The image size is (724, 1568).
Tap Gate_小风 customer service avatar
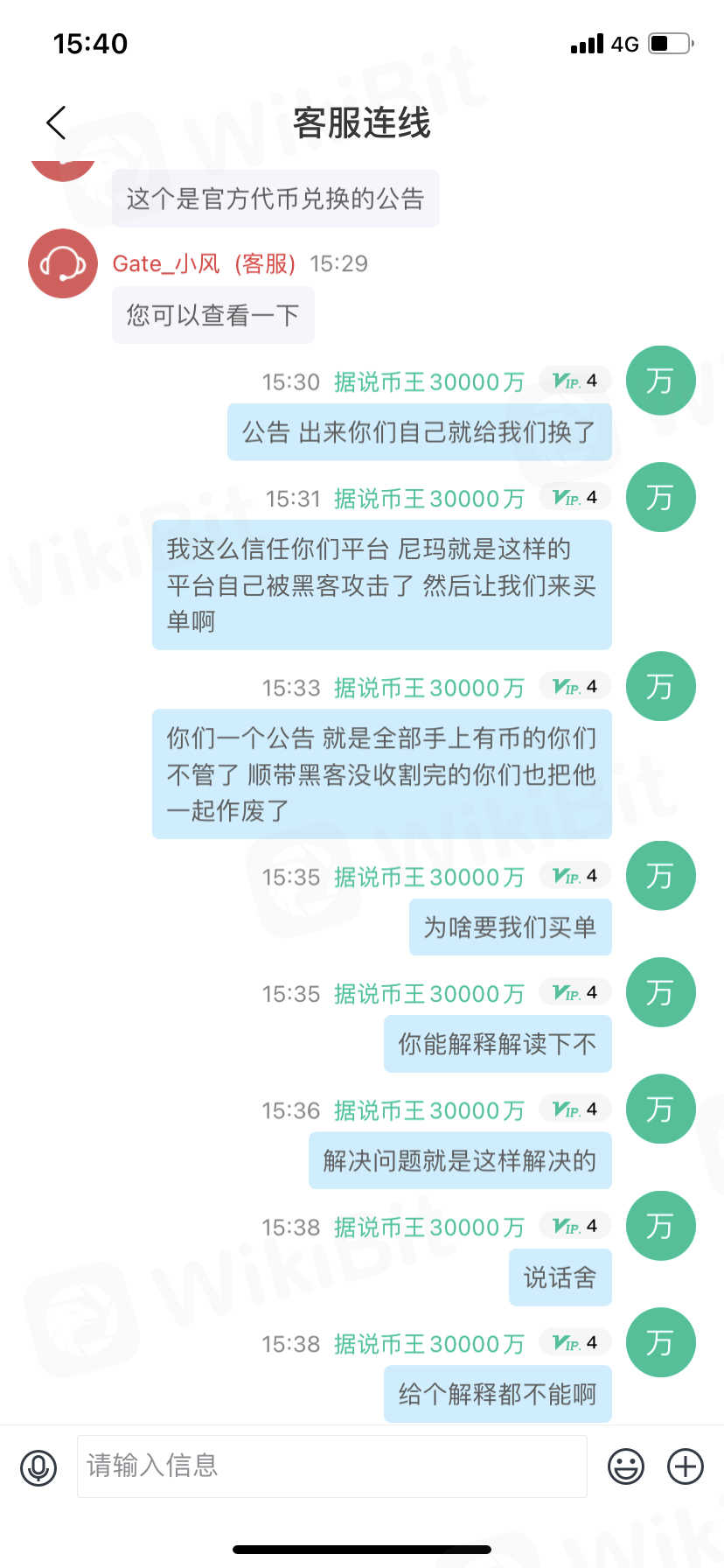point(62,263)
